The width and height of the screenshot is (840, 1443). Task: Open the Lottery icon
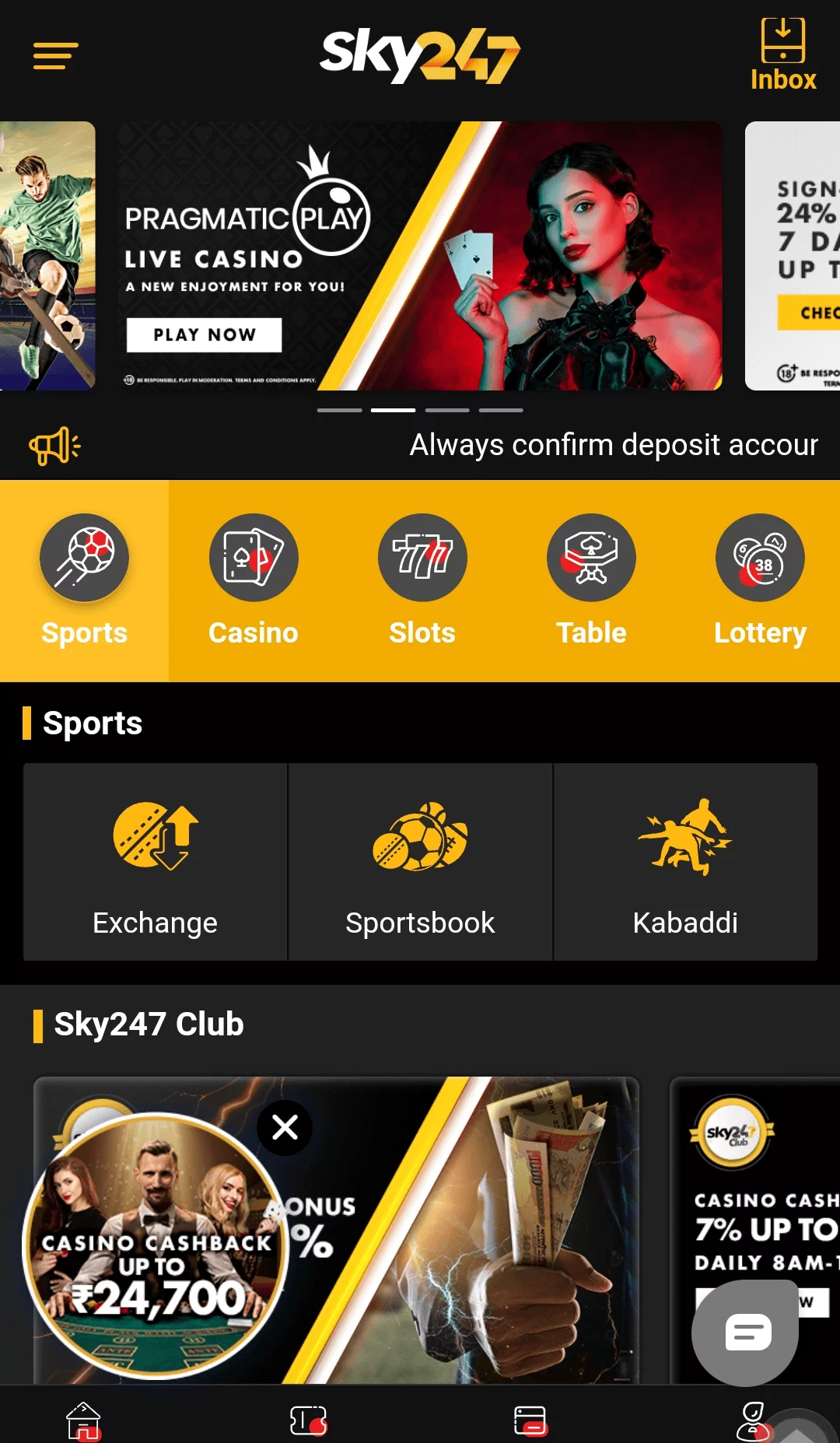[759, 557]
